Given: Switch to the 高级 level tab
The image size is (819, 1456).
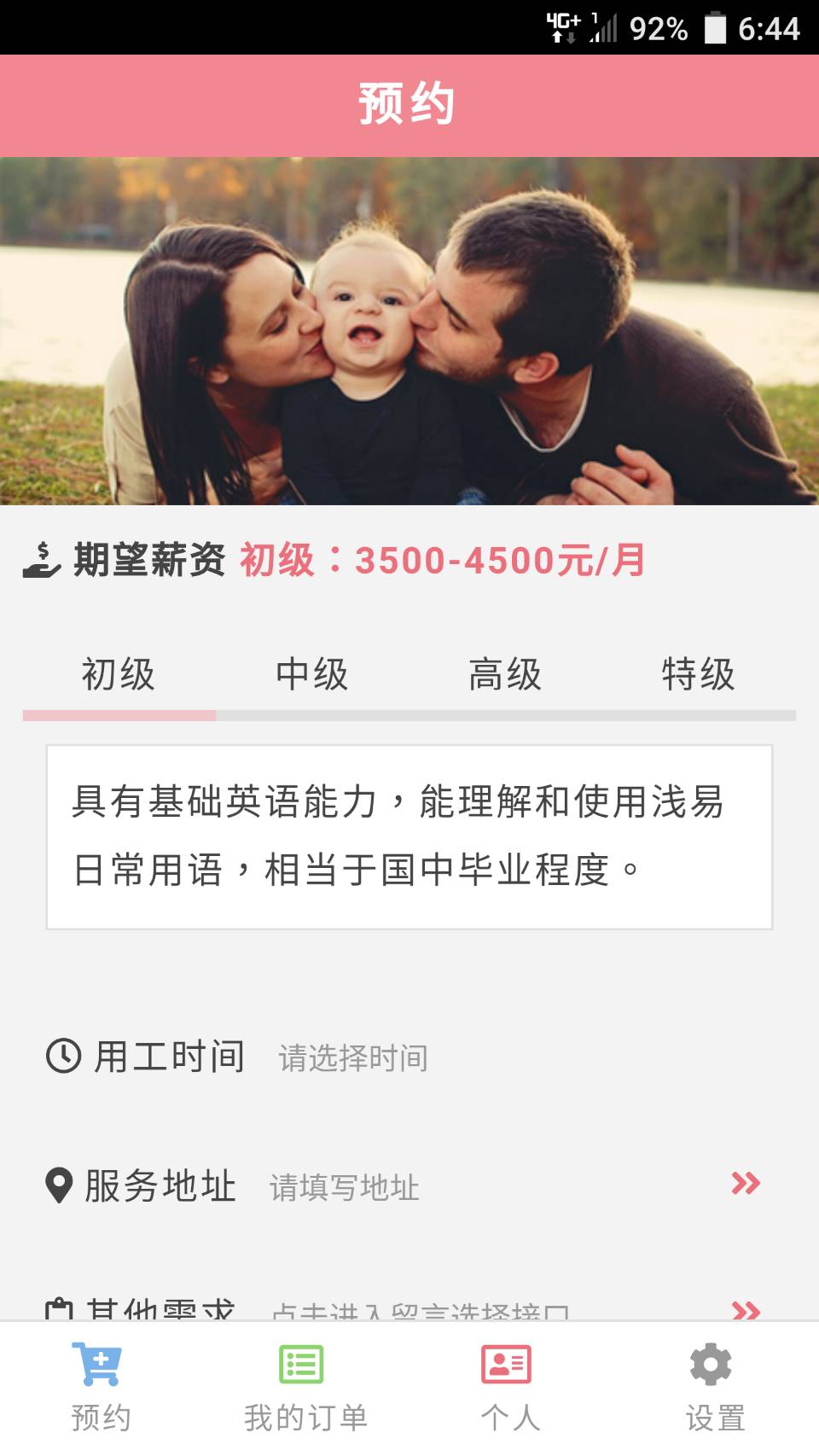Looking at the screenshot, I should (x=506, y=674).
